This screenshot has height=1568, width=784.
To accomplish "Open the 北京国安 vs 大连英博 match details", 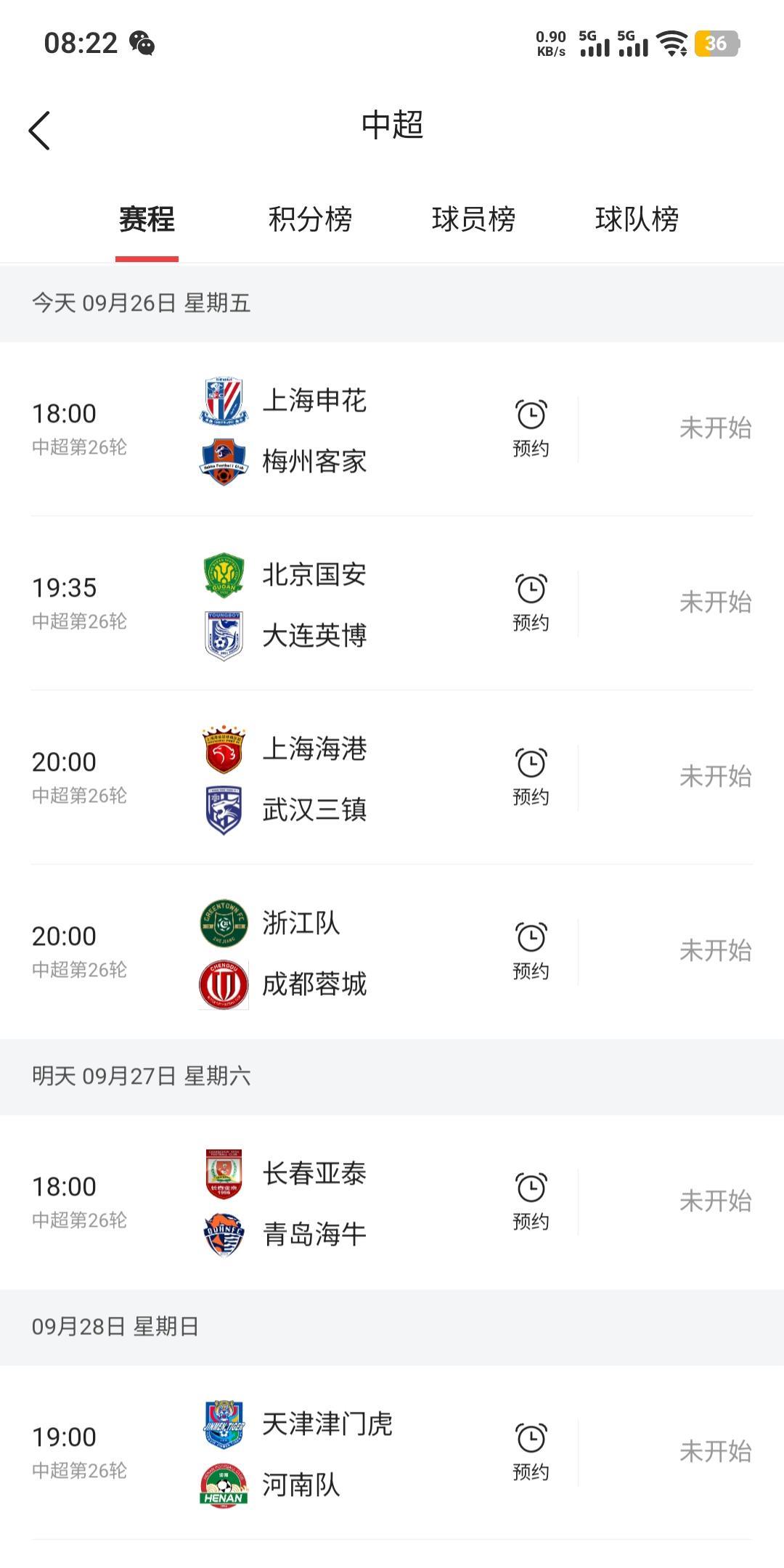I will pyautogui.click(x=314, y=604).
